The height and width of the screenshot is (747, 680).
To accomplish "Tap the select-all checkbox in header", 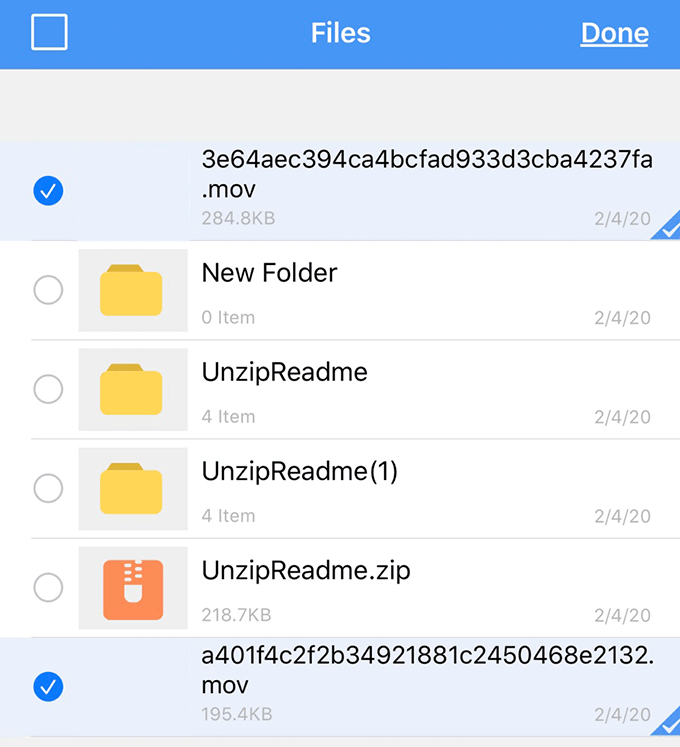I will pos(49,33).
